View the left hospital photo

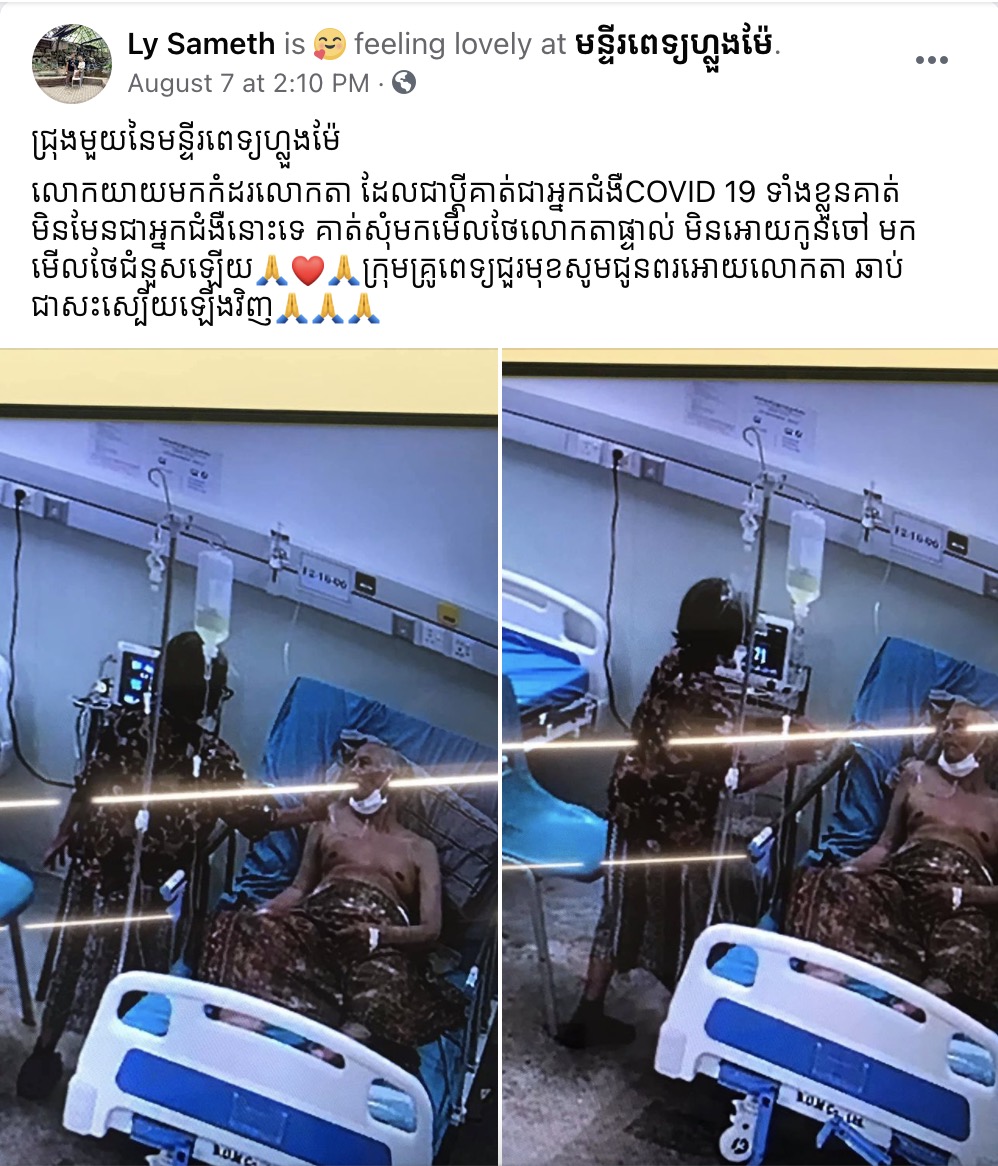[x=249, y=757]
